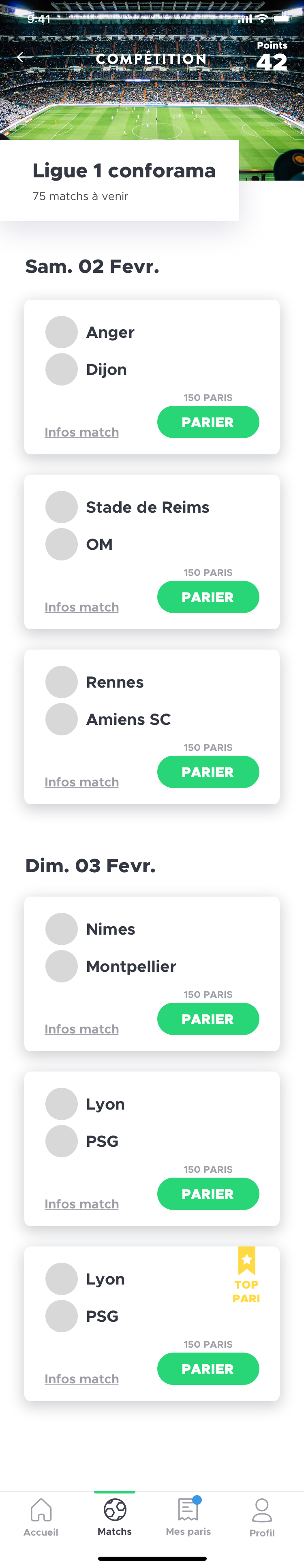Open Infos match for Rennes vs Amiens SC
The image size is (304, 1568).
[x=81, y=782]
